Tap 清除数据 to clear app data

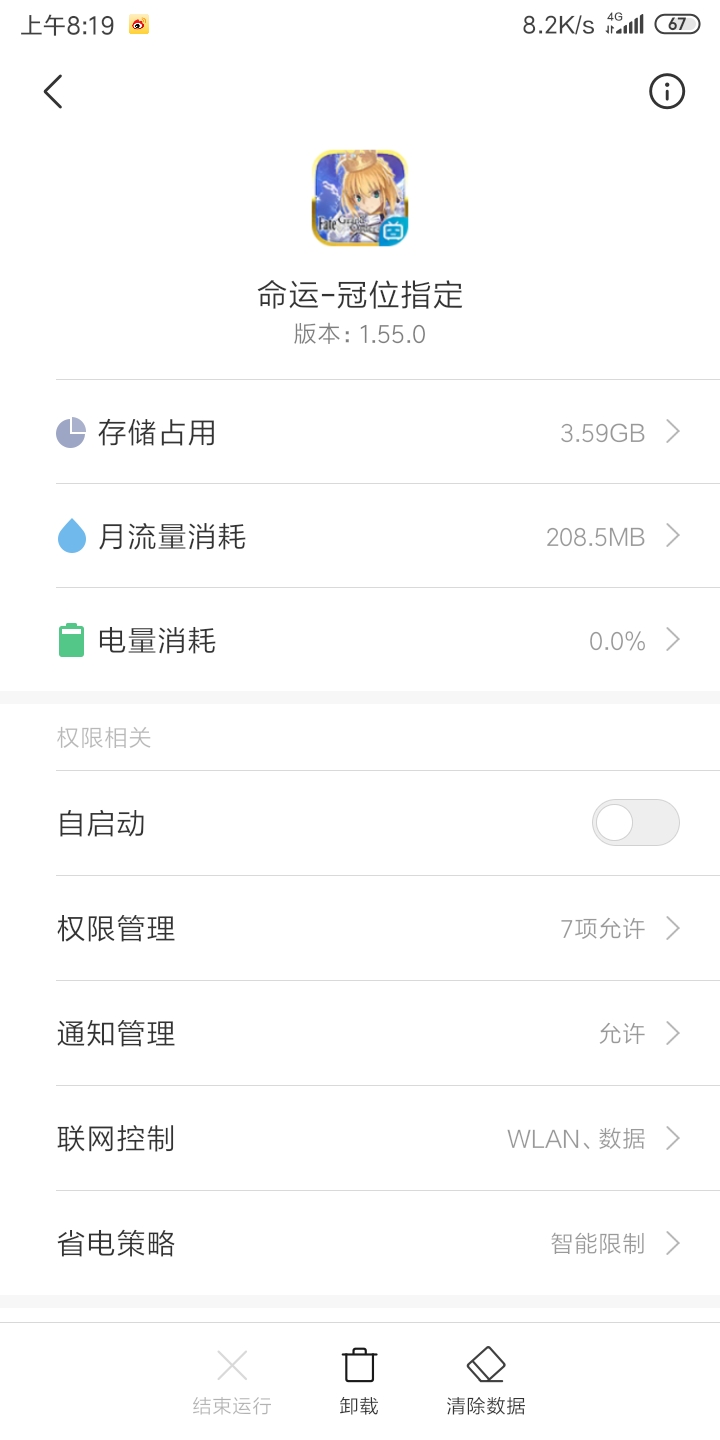486,1381
